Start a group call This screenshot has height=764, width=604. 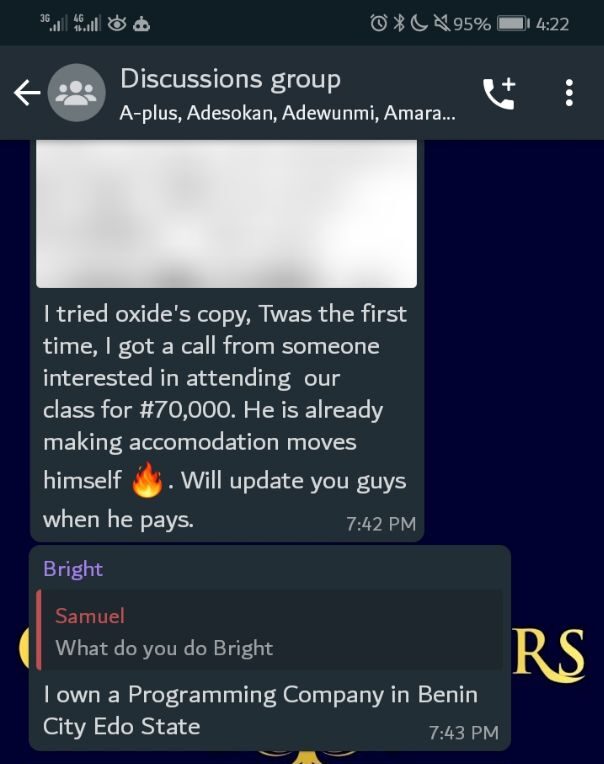[499, 93]
